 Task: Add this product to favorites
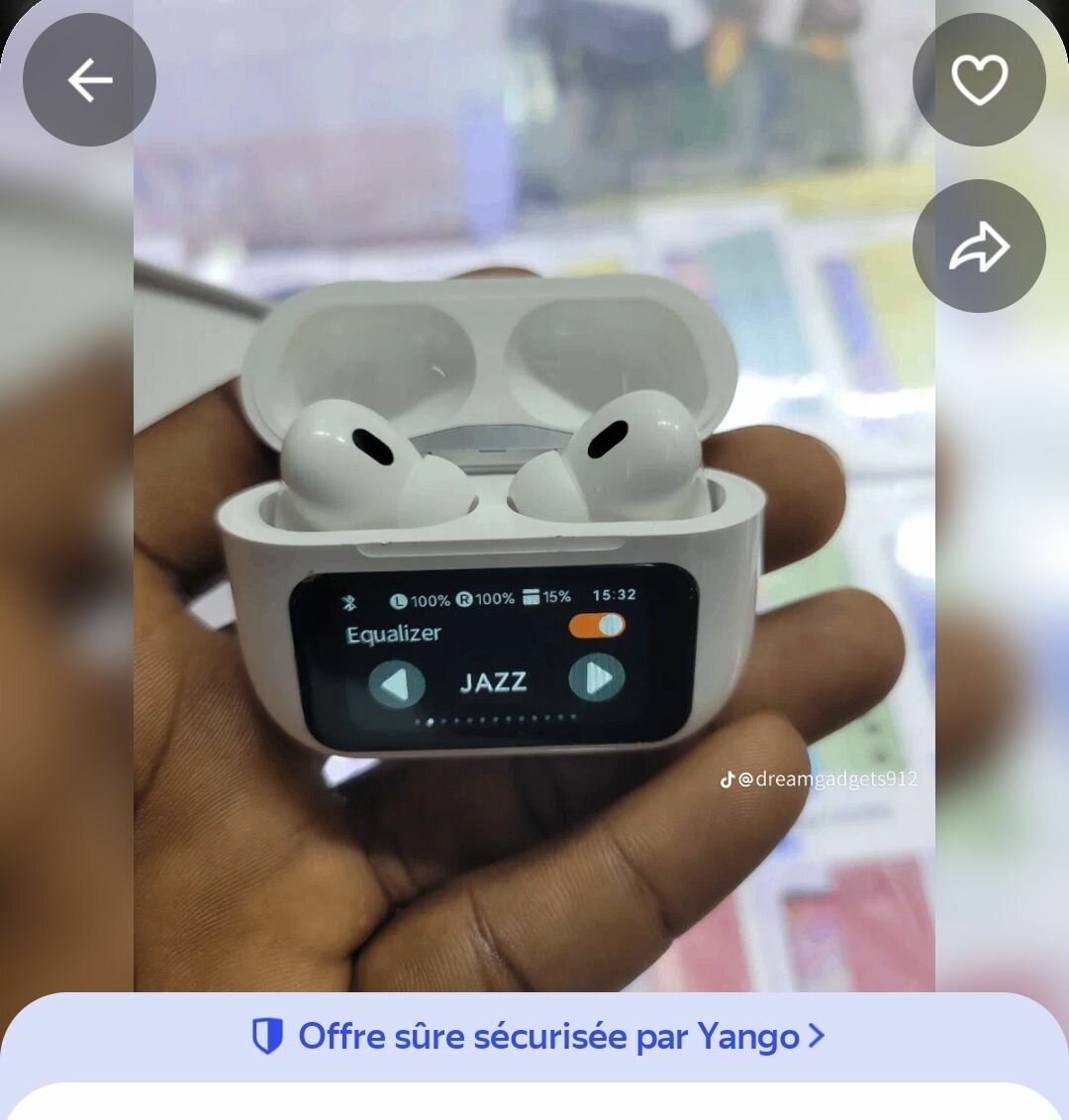979,80
